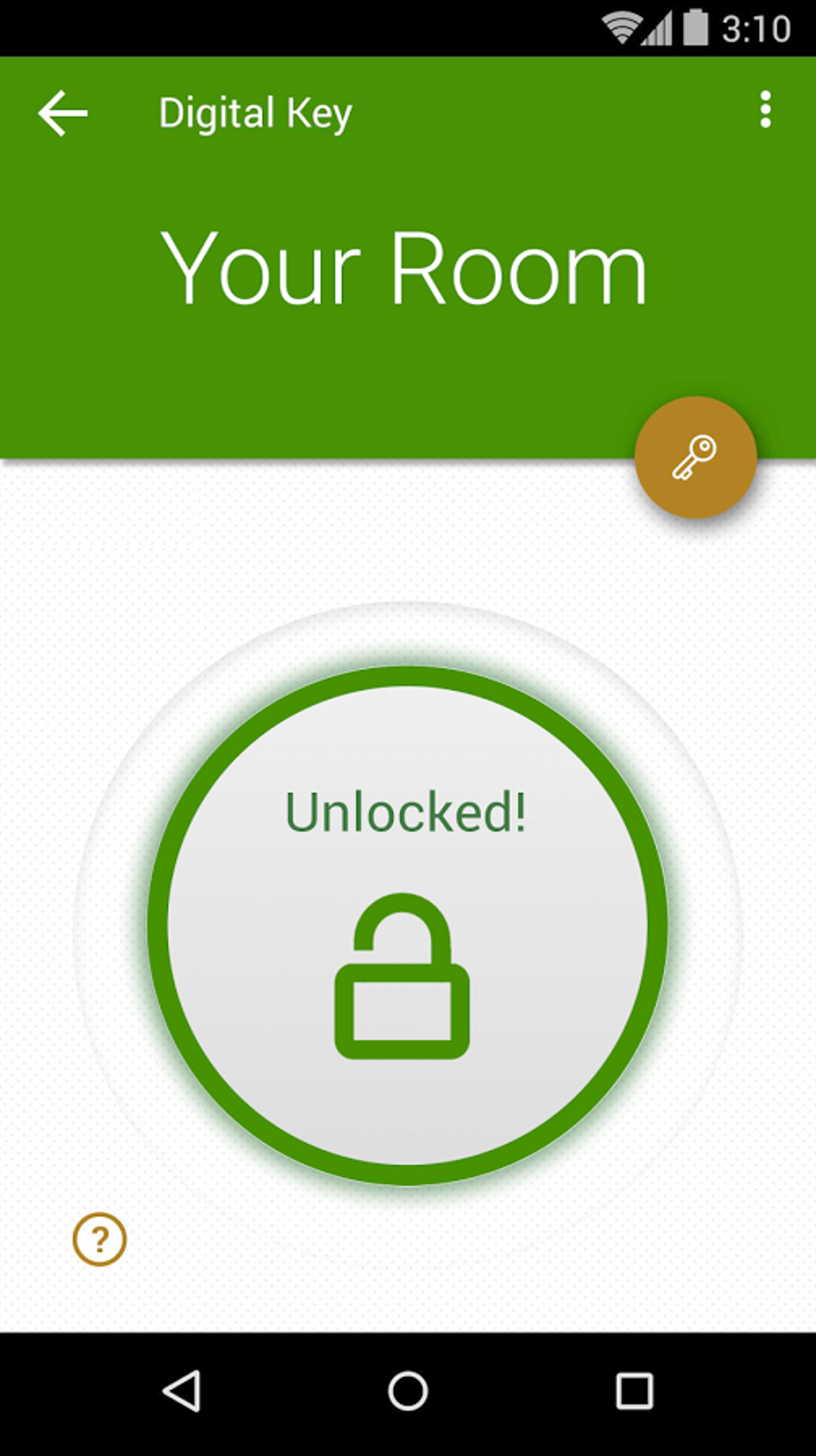The image size is (816, 1456).
Task: Open help with the question mark icon
Action: tap(99, 1239)
